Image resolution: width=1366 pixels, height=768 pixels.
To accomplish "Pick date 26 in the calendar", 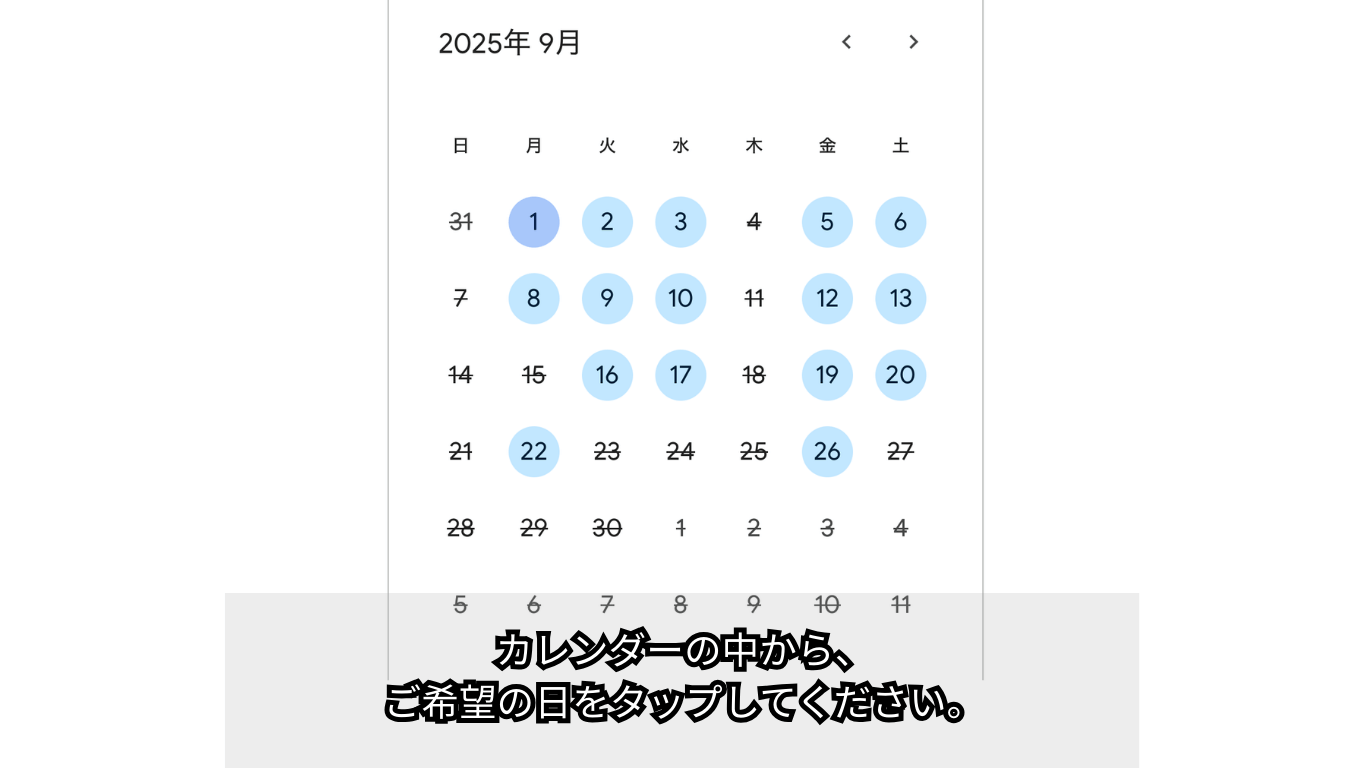I will coord(827,452).
